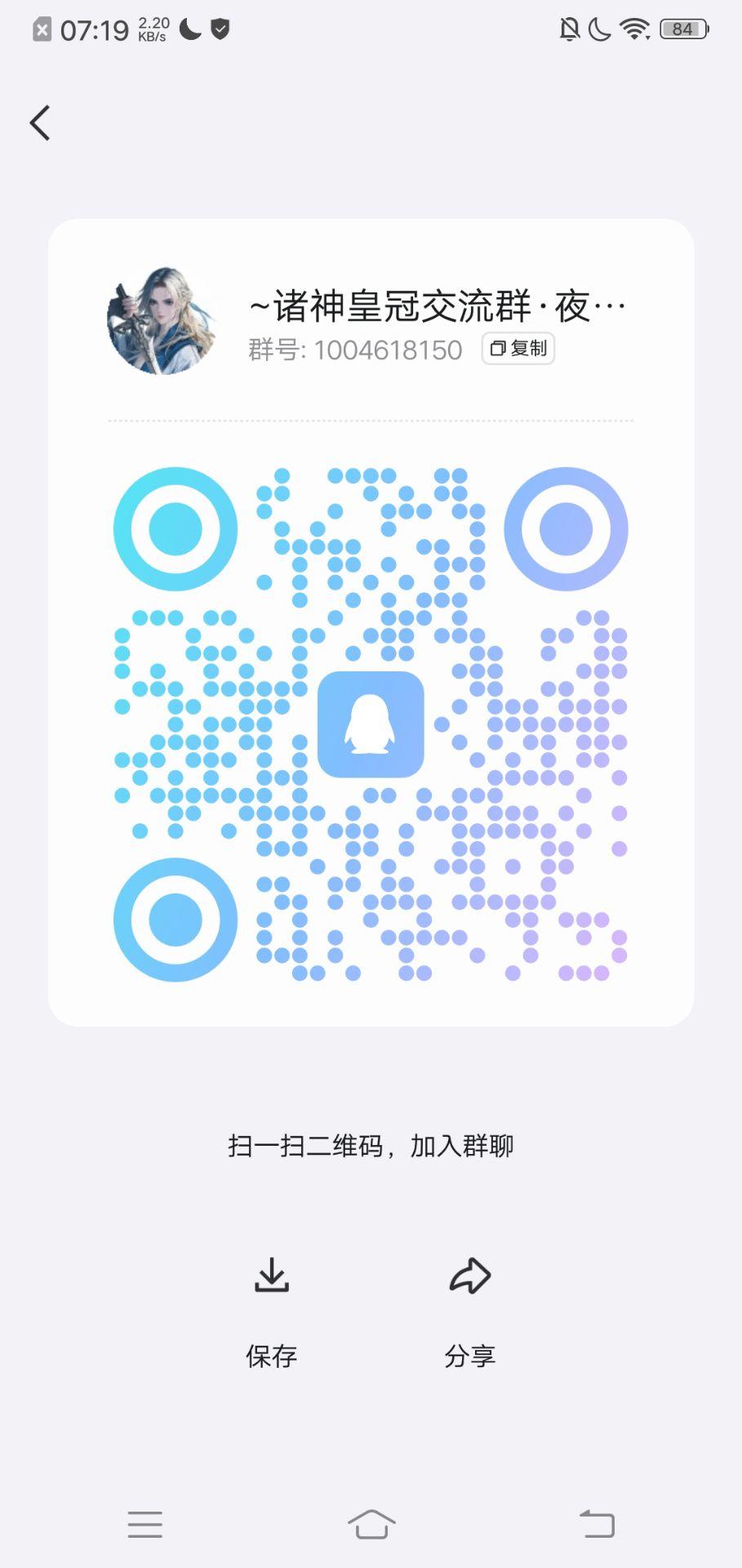Select the Save download icon
The height and width of the screenshot is (1568, 742).
273,1276
